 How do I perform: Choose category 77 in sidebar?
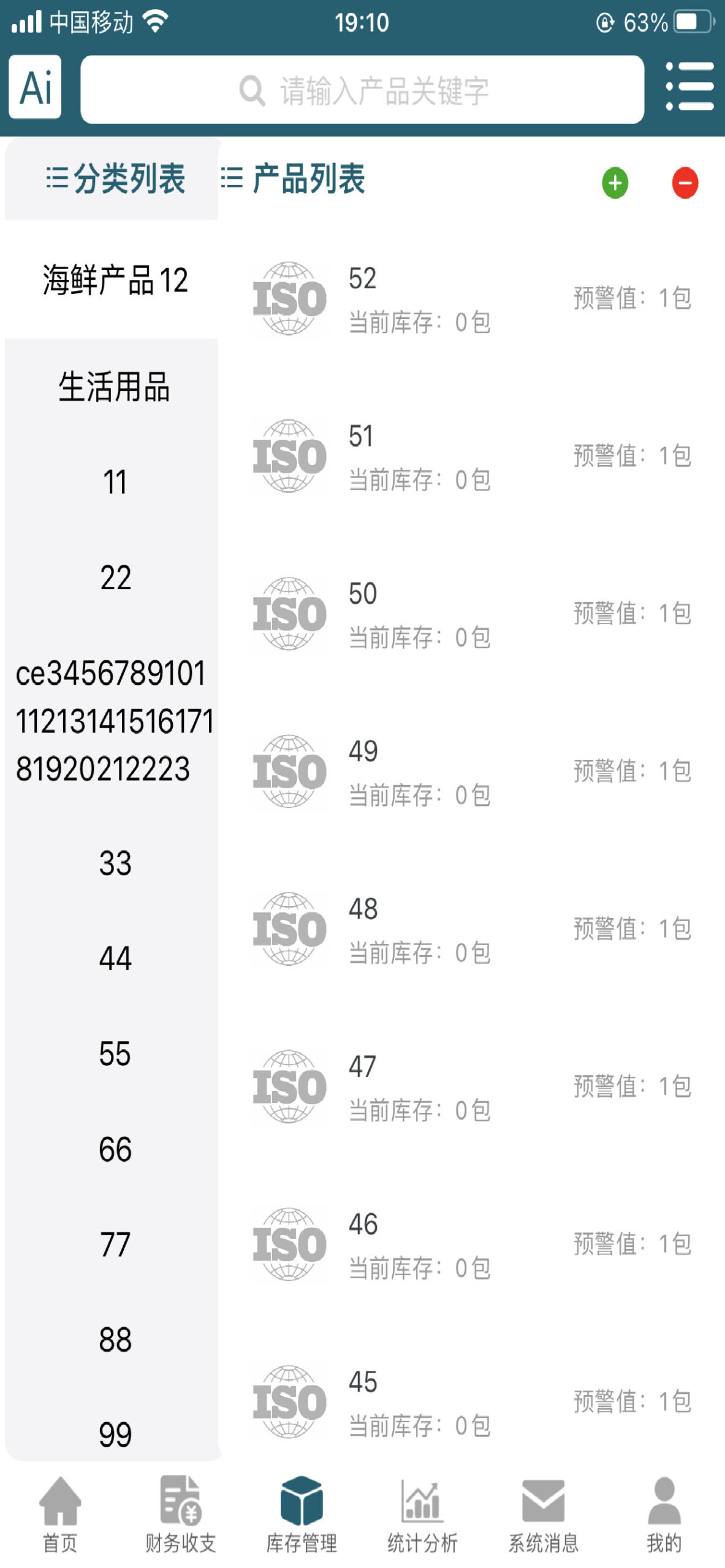tap(115, 1244)
